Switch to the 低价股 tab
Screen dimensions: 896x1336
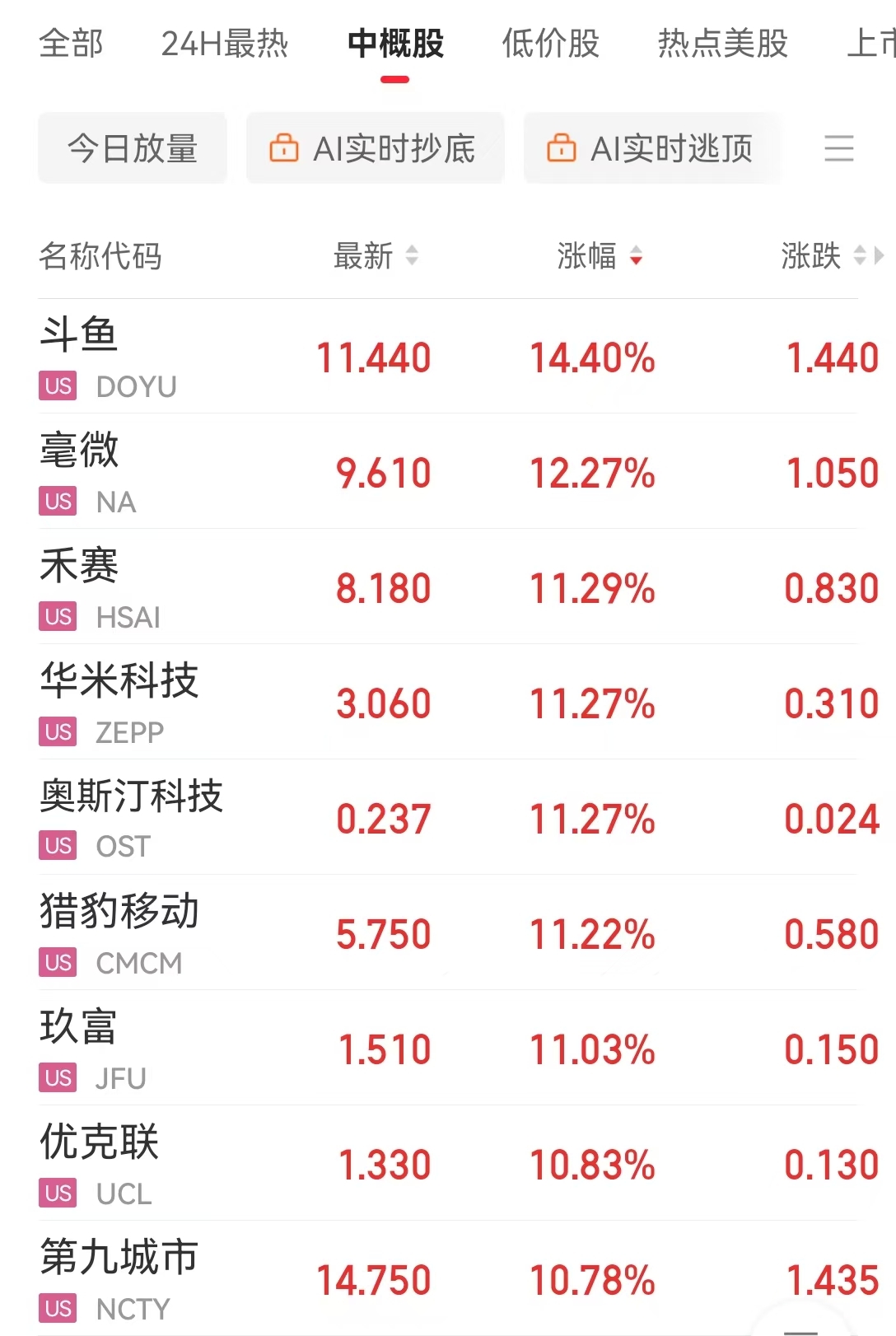click(549, 43)
